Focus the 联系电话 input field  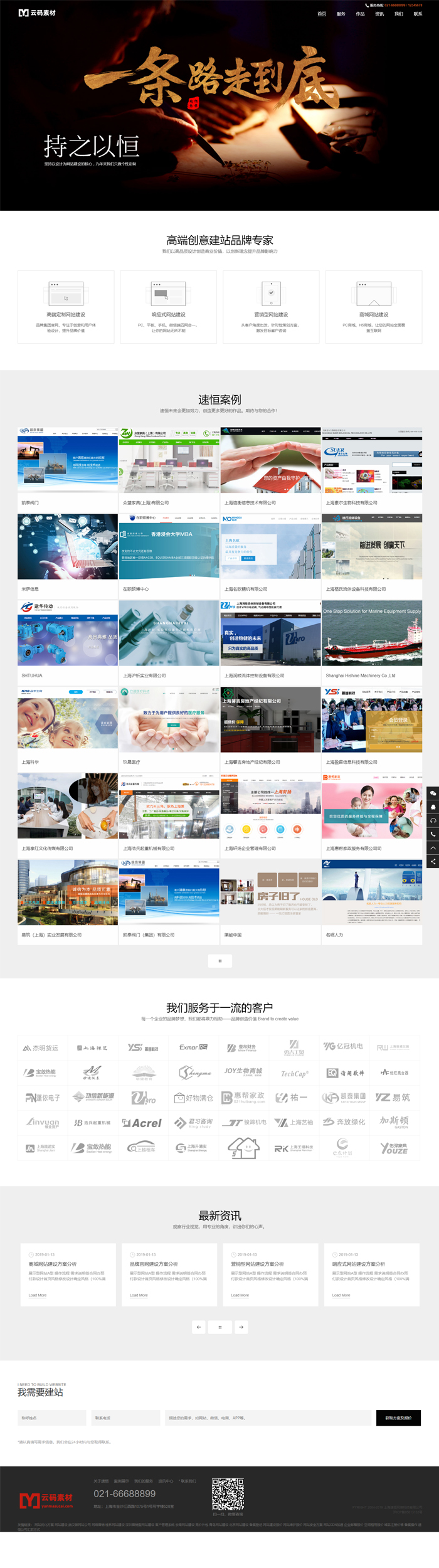click(125, 1417)
